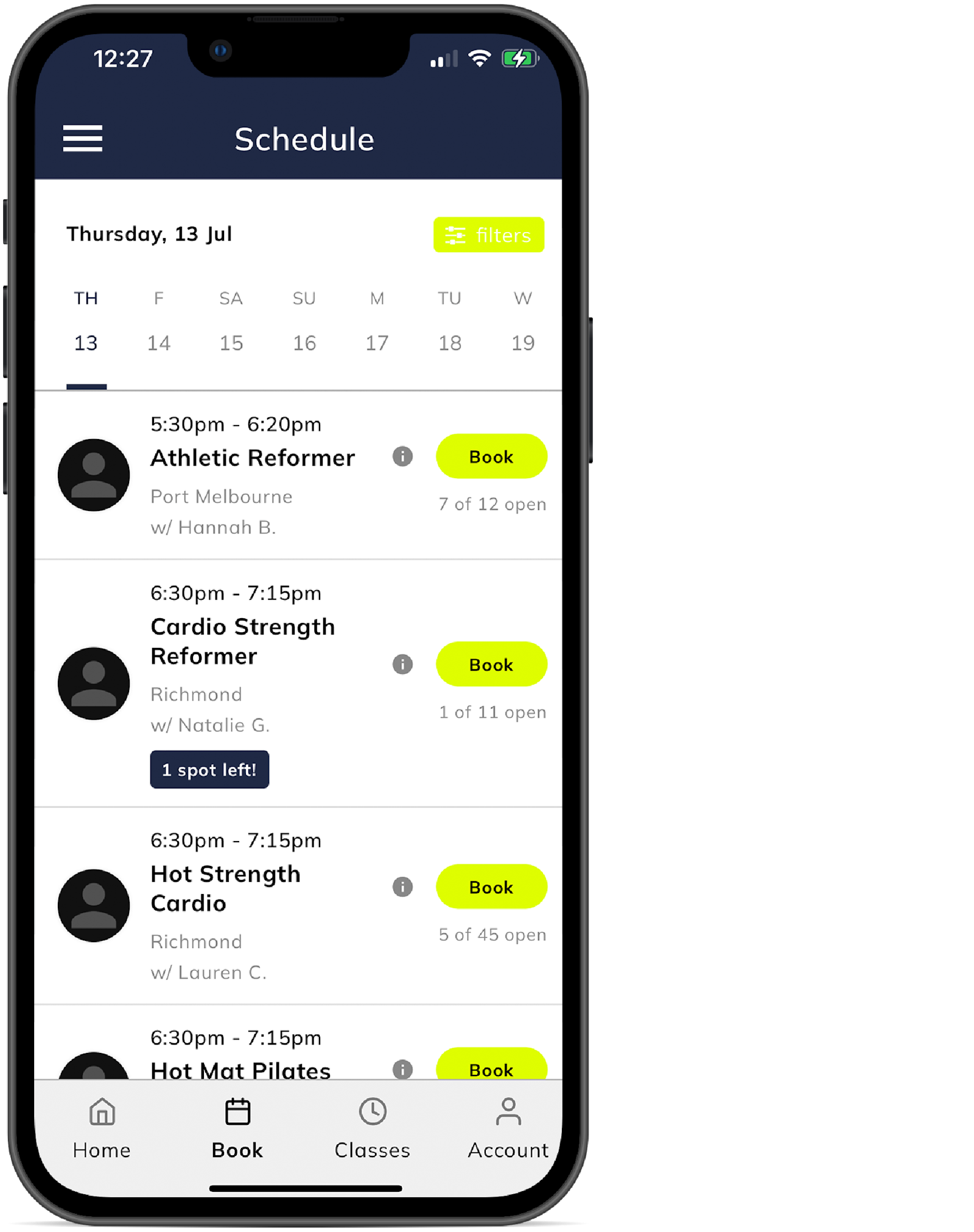Open the hamburger drawer menu

[83, 139]
